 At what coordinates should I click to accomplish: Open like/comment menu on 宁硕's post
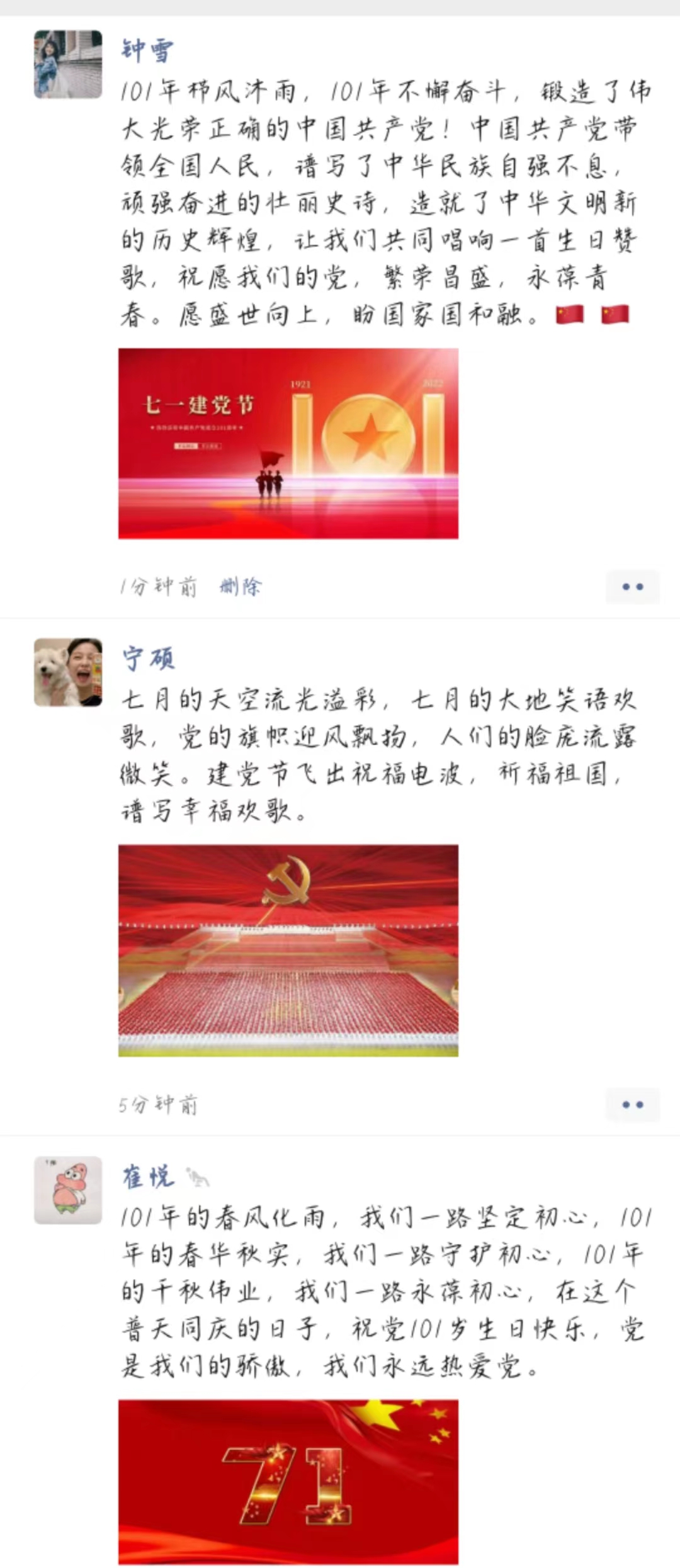point(632,1105)
